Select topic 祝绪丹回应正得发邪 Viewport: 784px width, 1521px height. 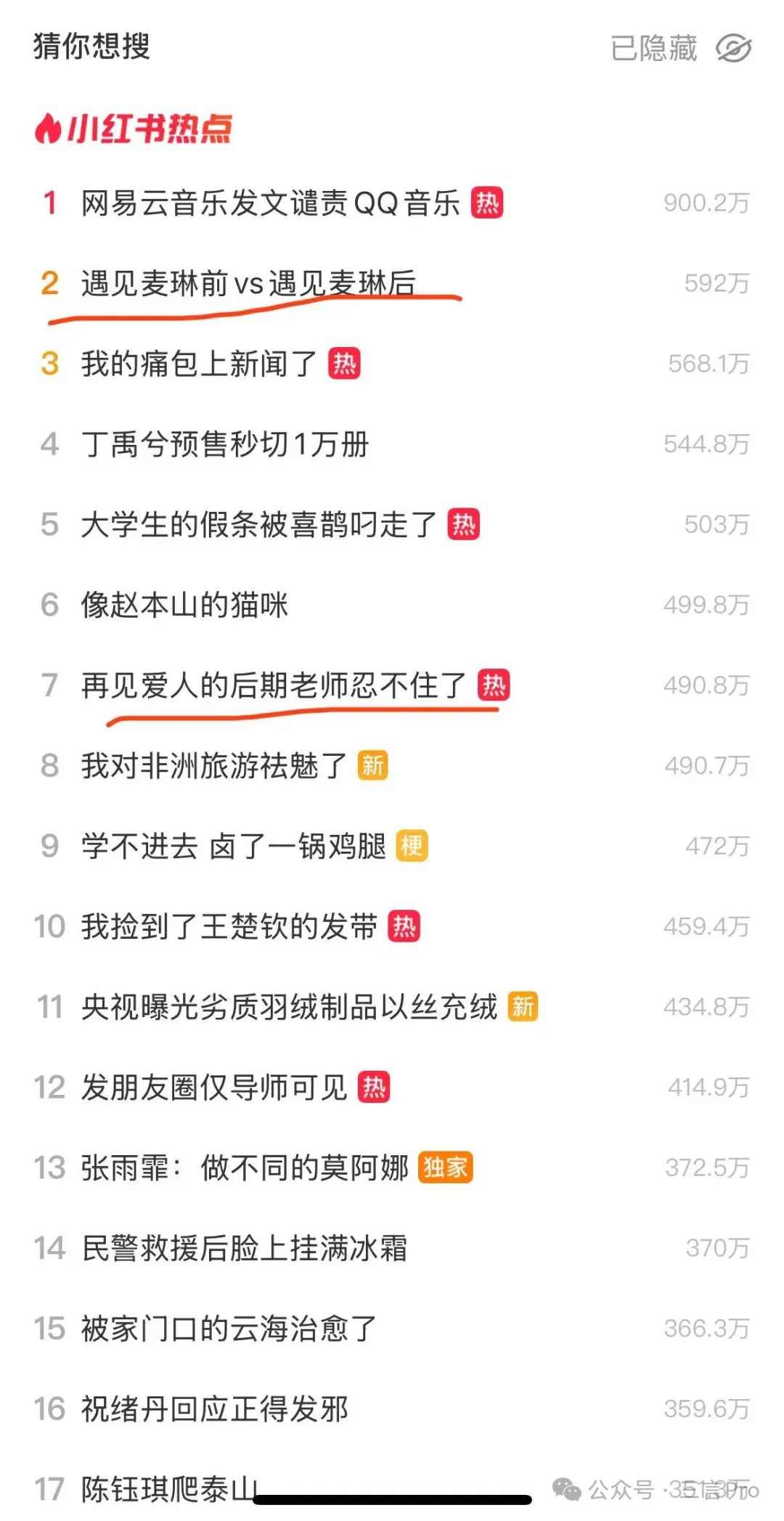[x=215, y=1409]
